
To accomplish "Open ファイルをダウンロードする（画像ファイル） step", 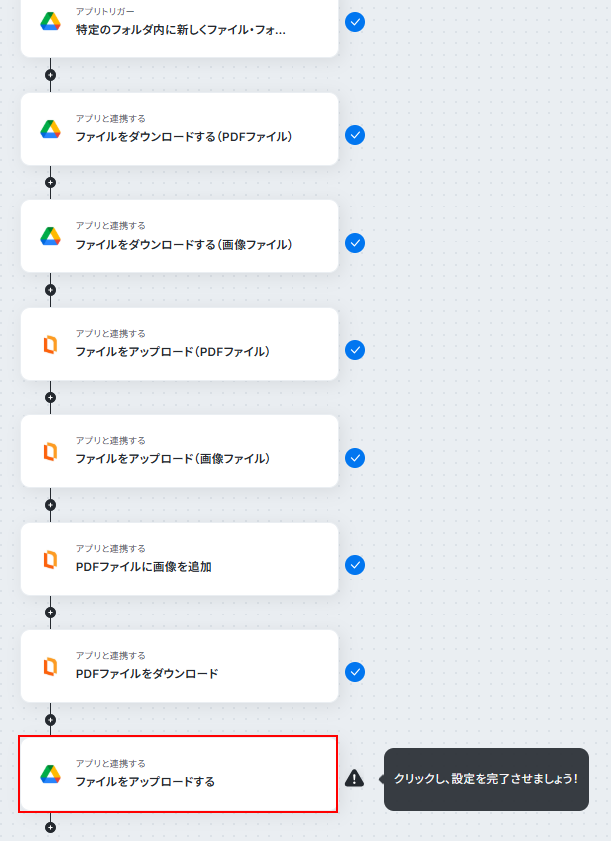I will point(180,237).
